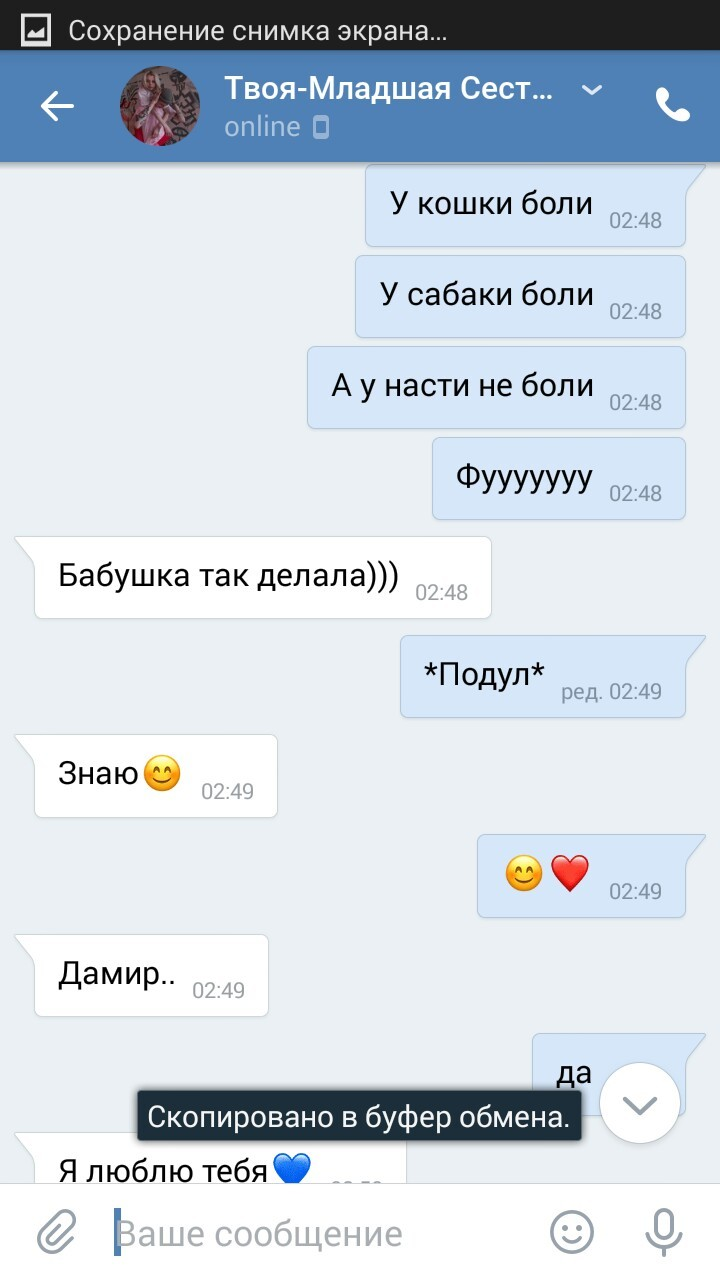The image size is (720, 1280).
Task: Open the emoji and sticker picker
Action: point(572,1232)
